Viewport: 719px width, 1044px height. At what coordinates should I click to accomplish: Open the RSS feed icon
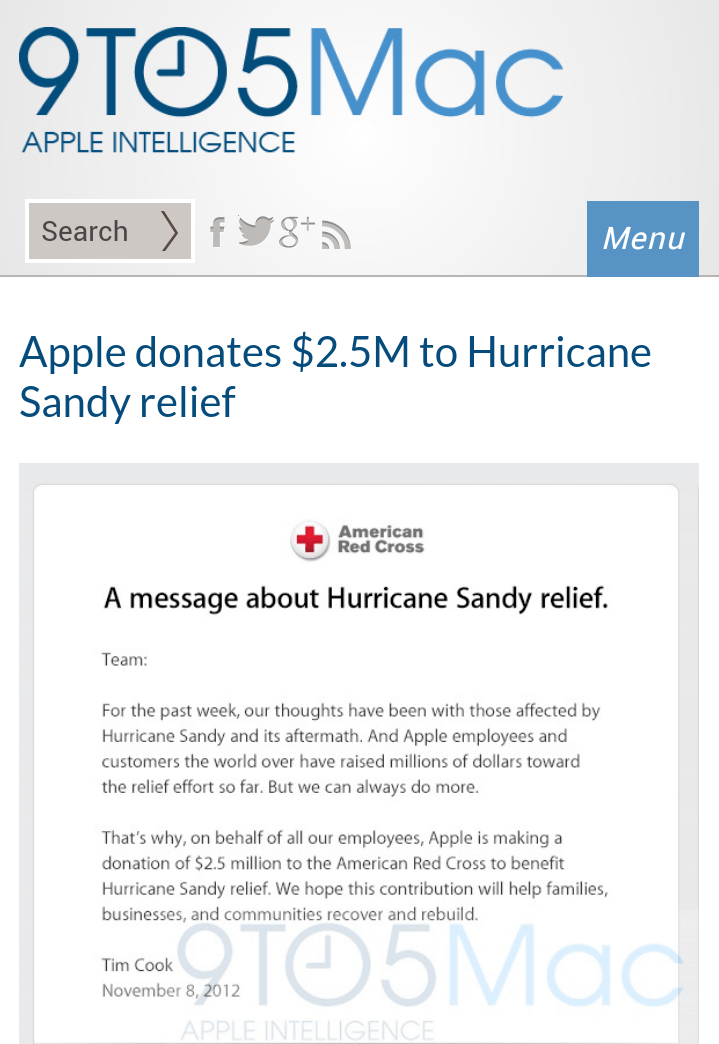click(x=336, y=234)
